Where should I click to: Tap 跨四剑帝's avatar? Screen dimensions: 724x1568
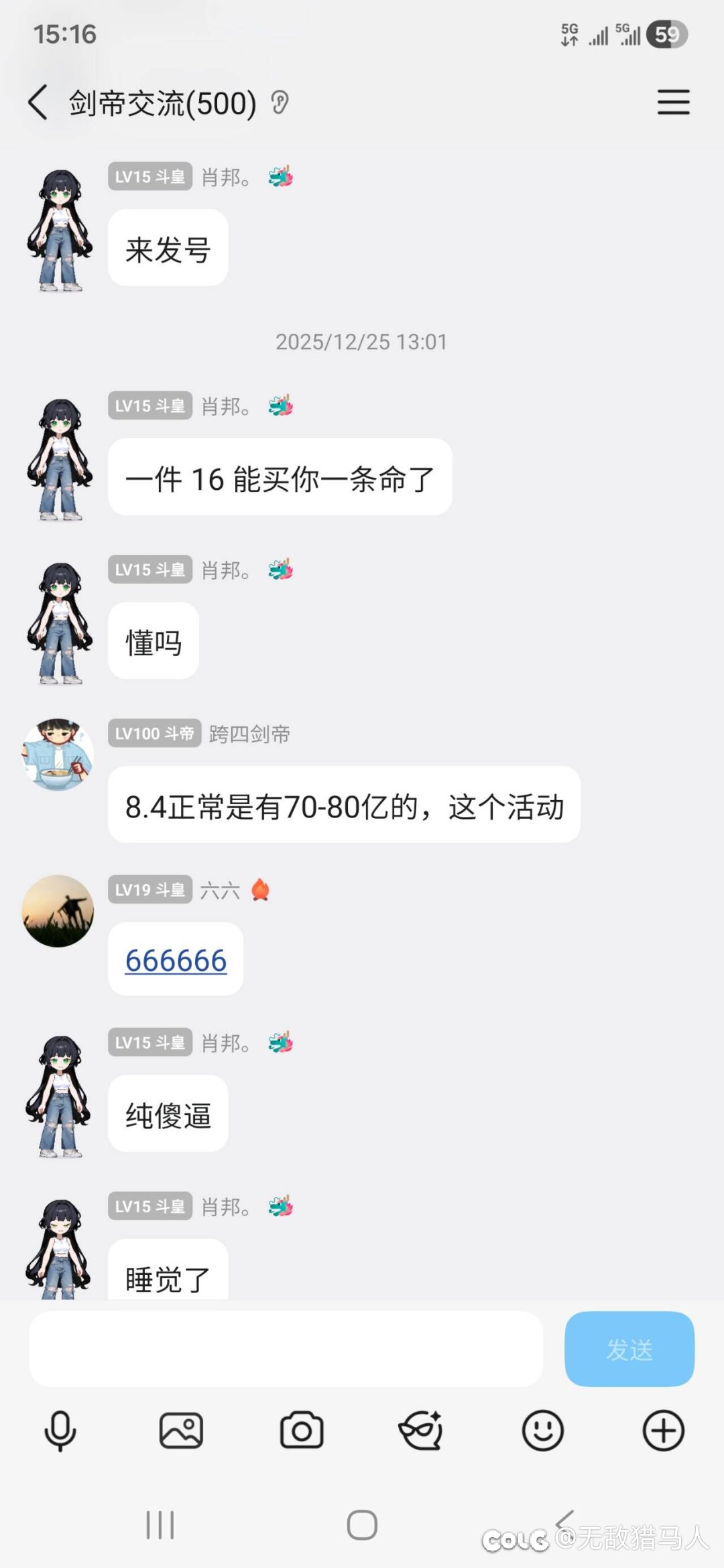[59, 755]
